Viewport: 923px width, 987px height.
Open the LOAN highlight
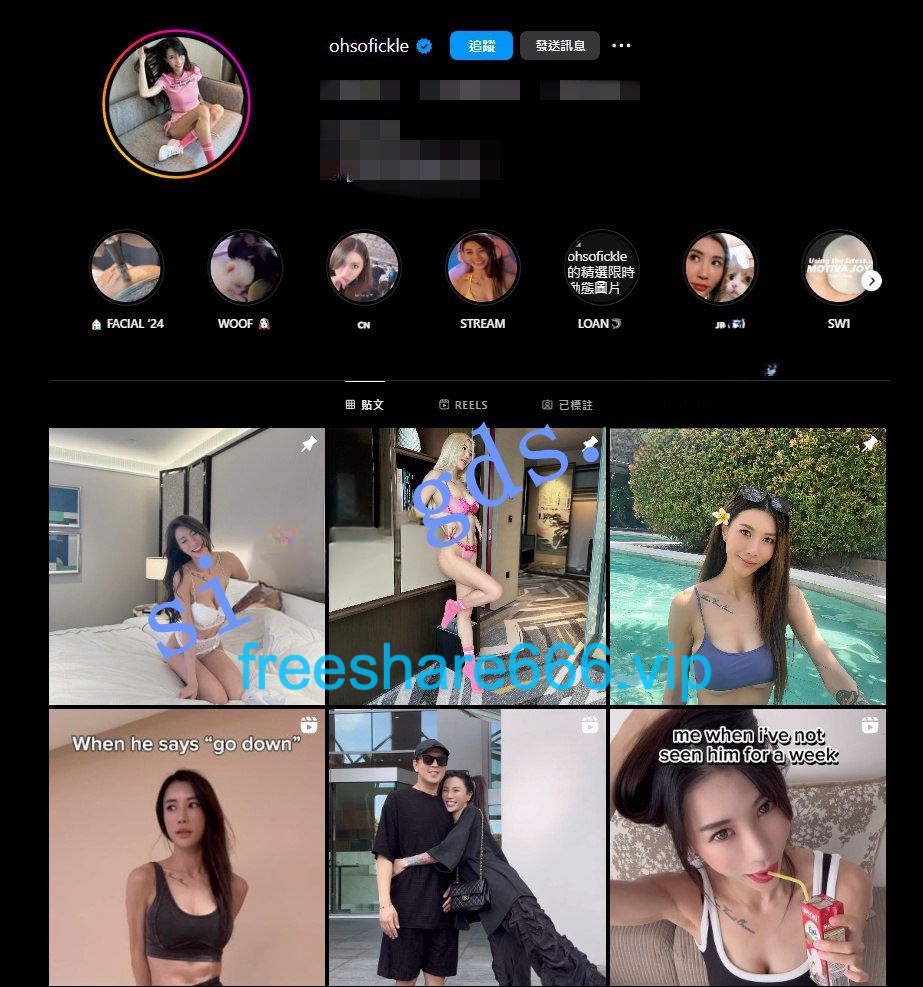[x=601, y=267]
